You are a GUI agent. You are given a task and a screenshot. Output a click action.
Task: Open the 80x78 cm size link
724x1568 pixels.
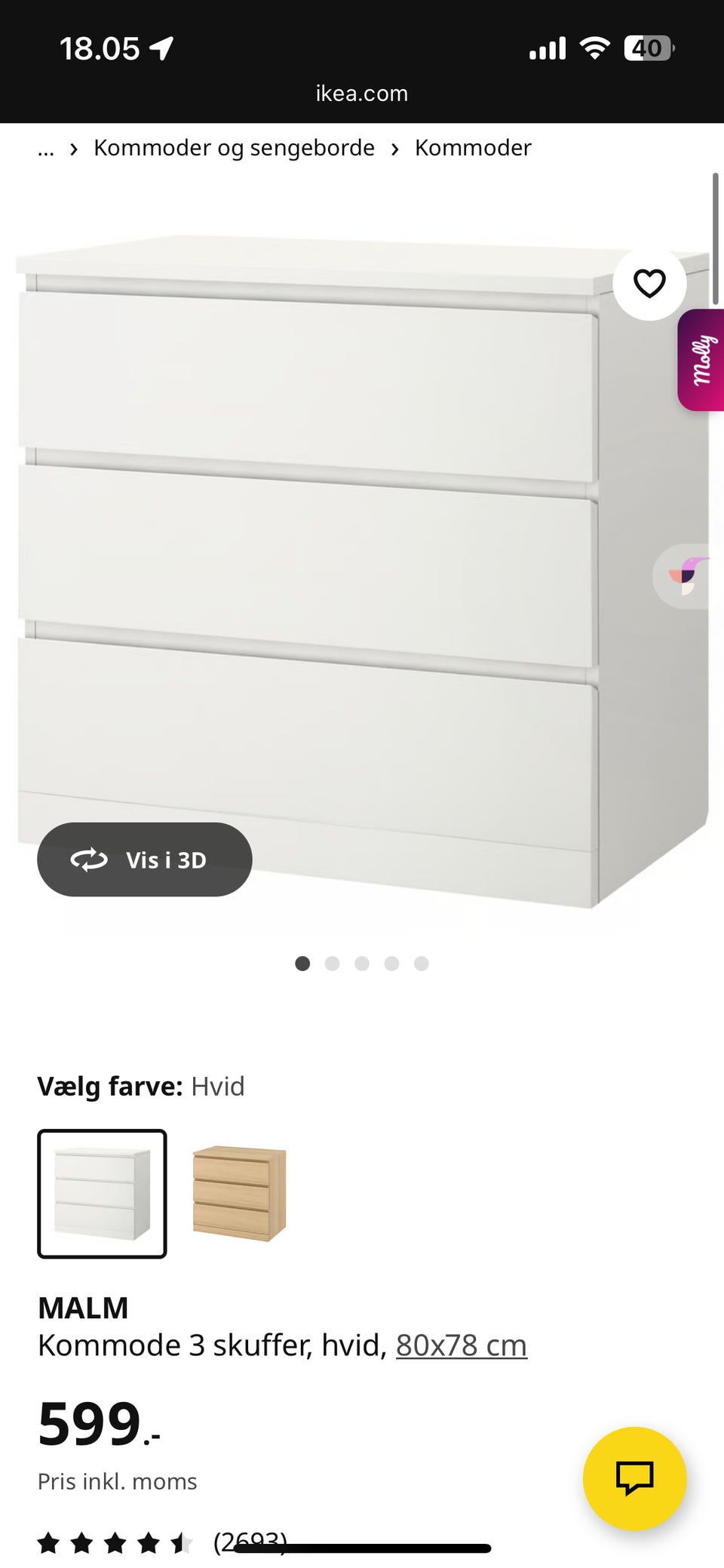(462, 1345)
